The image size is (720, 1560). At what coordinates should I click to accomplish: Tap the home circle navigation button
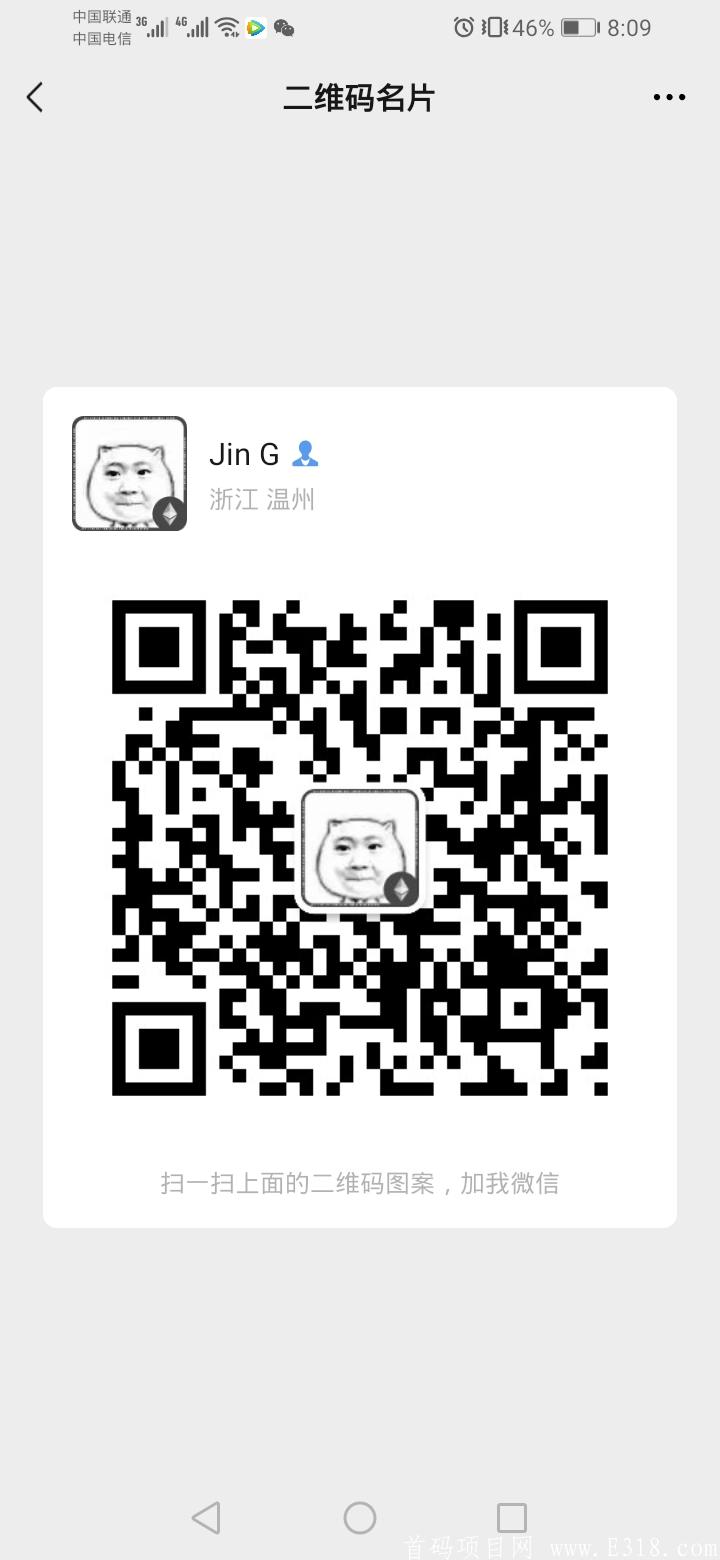tap(359, 1517)
